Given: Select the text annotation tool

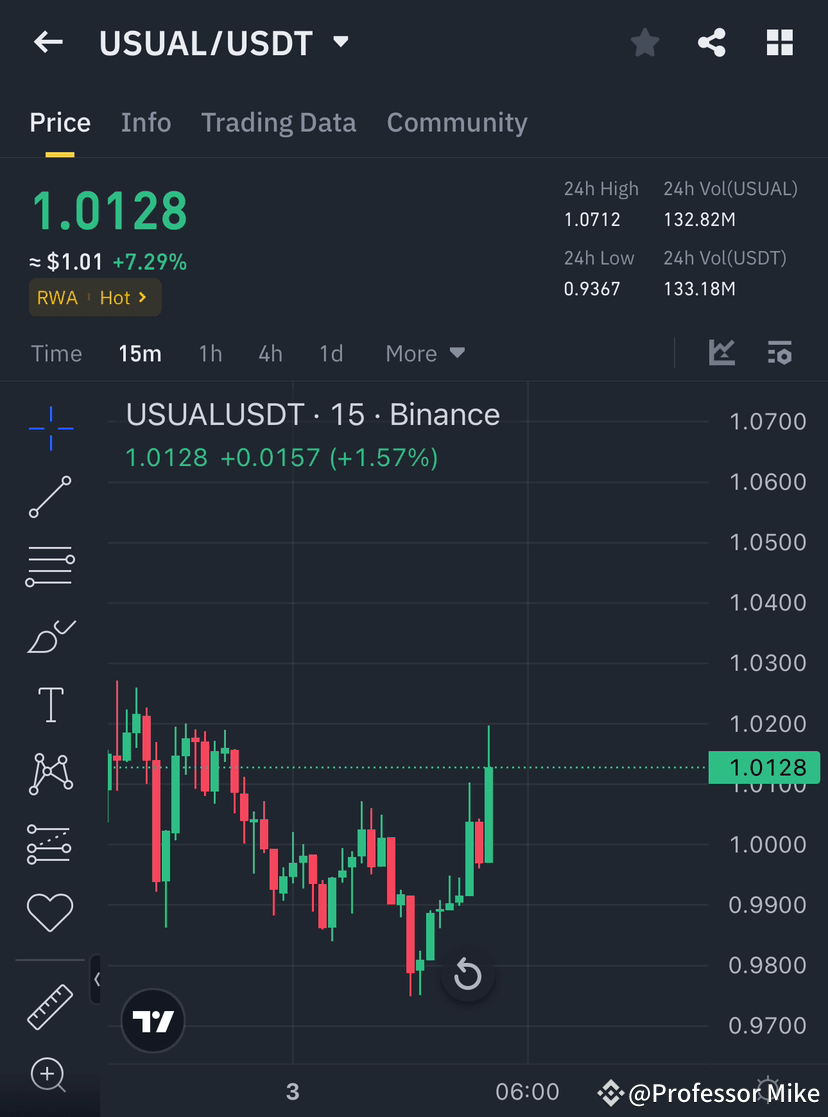Looking at the screenshot, I should click(x=50, y=704).
